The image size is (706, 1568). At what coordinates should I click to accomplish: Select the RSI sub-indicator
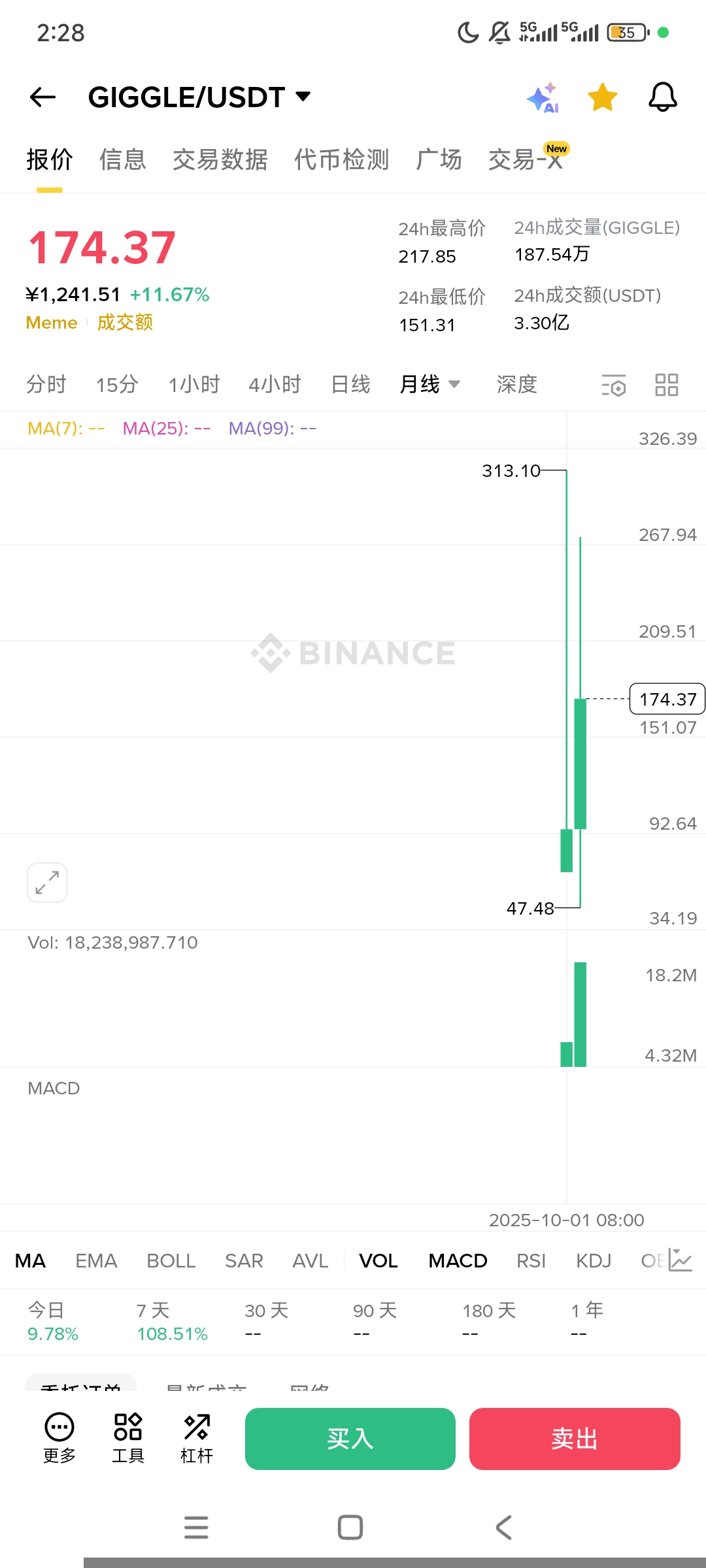coord(531,1260)
